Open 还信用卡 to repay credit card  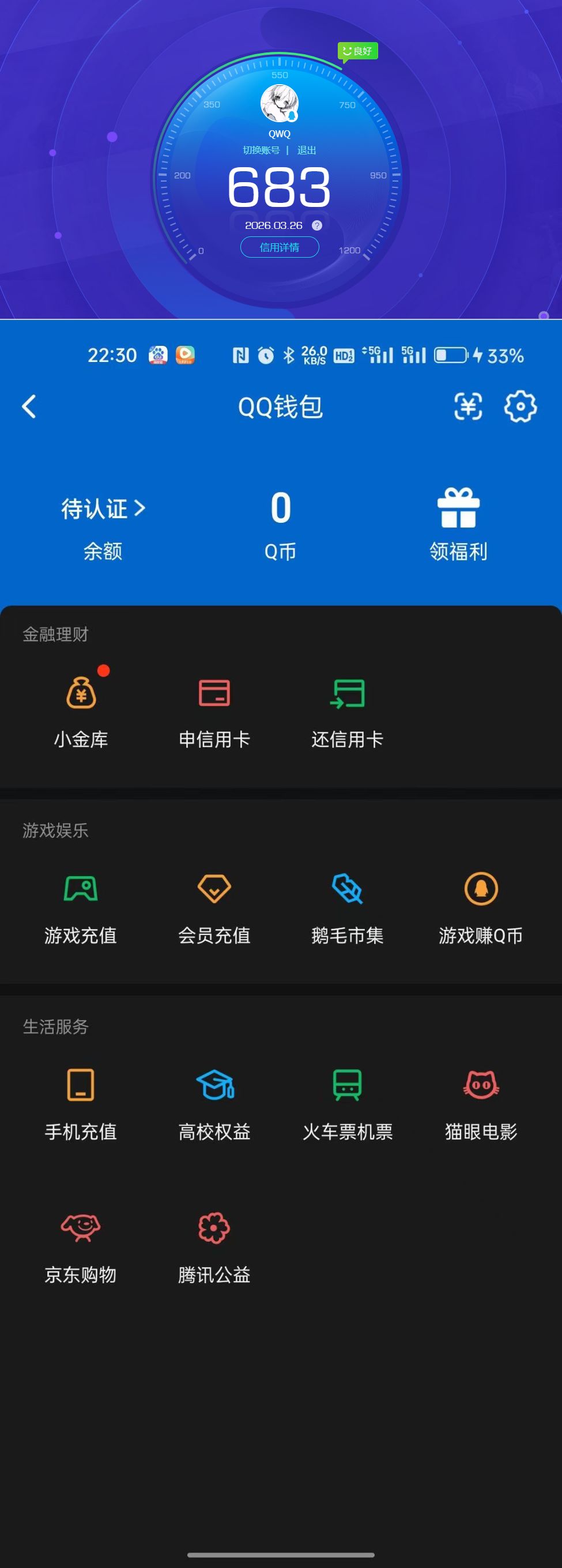coord(347,694)
